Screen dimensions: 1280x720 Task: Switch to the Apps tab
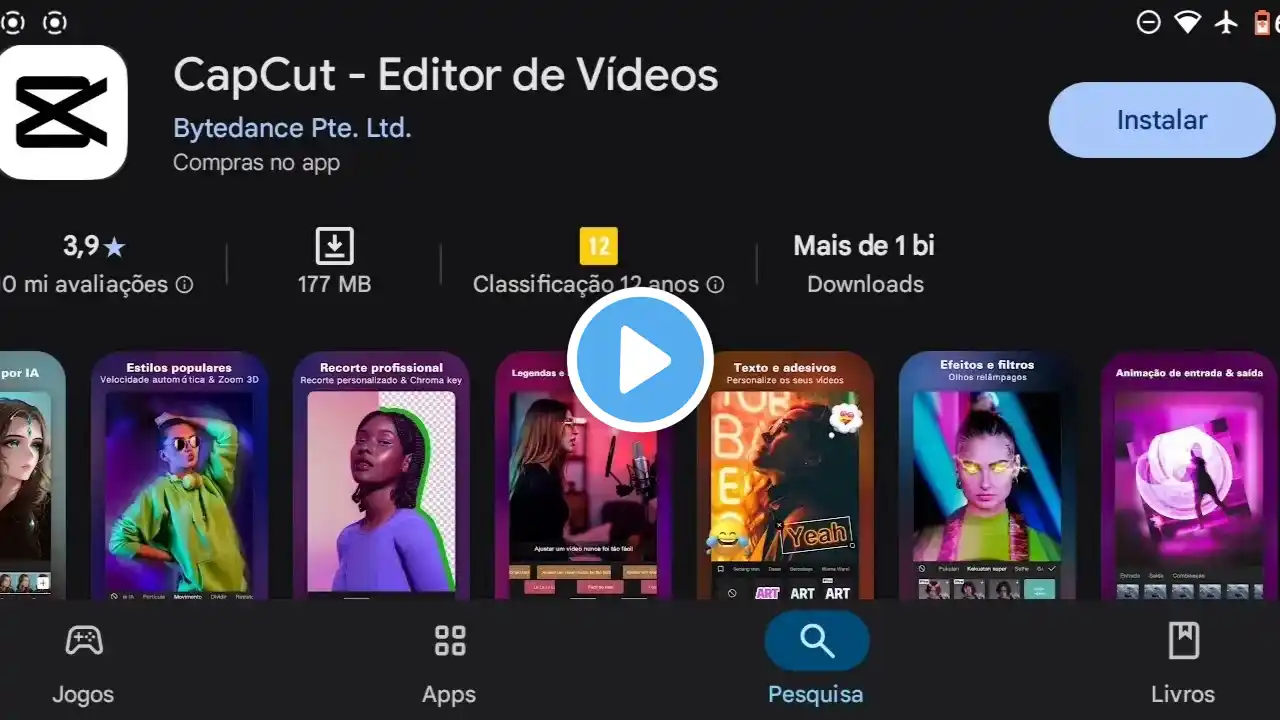point(449,664)
